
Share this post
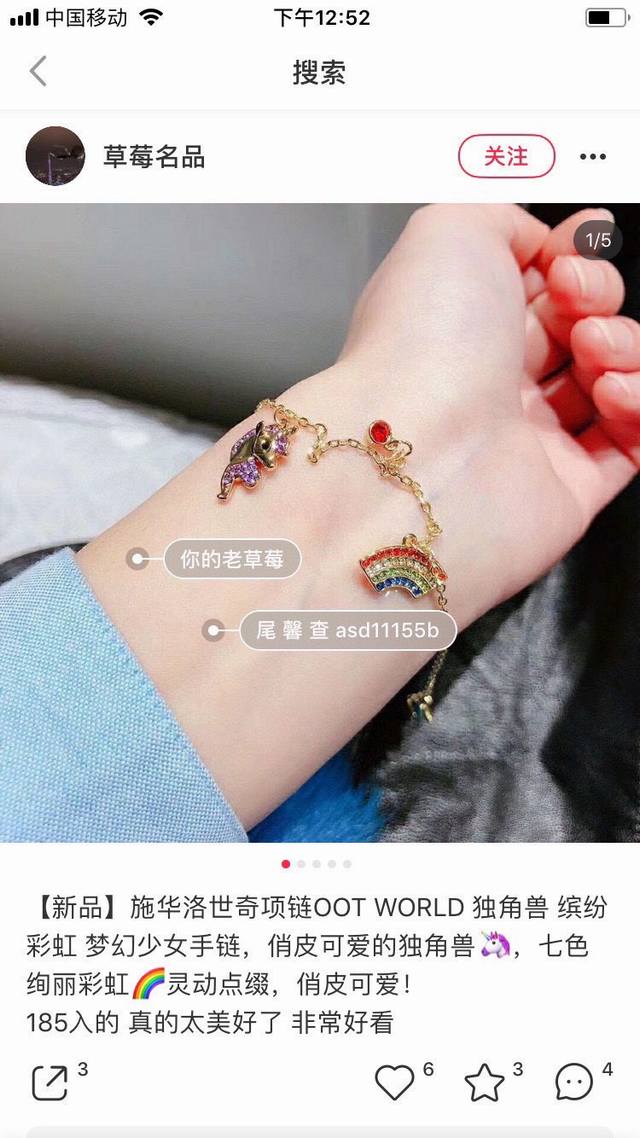(x=50, y=1083)
